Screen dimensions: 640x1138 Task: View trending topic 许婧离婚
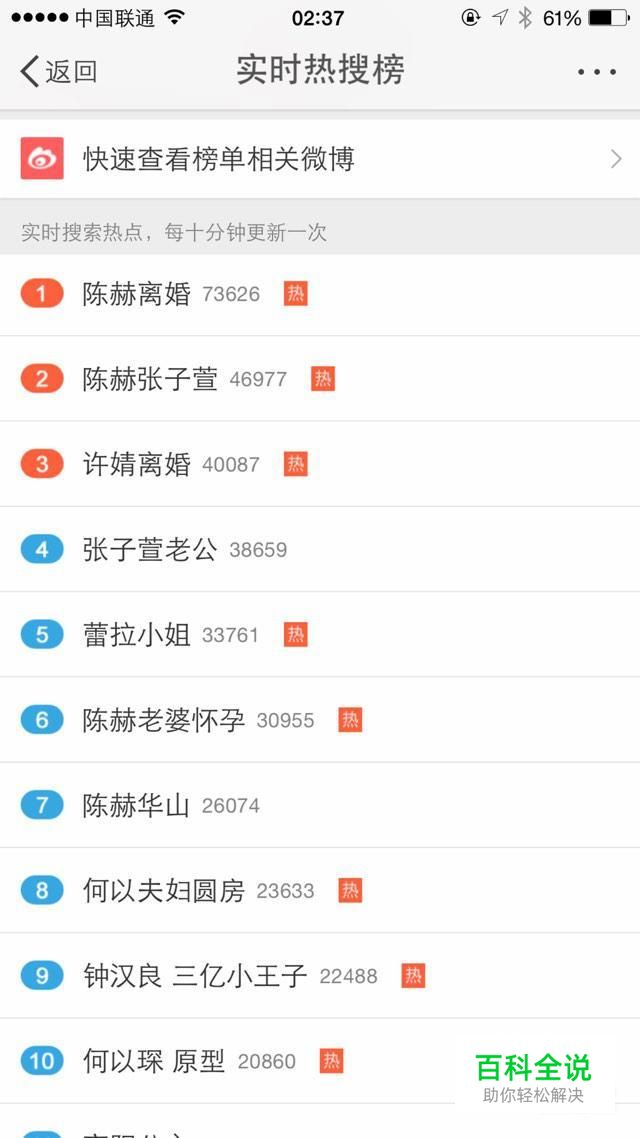click(320, 464)
